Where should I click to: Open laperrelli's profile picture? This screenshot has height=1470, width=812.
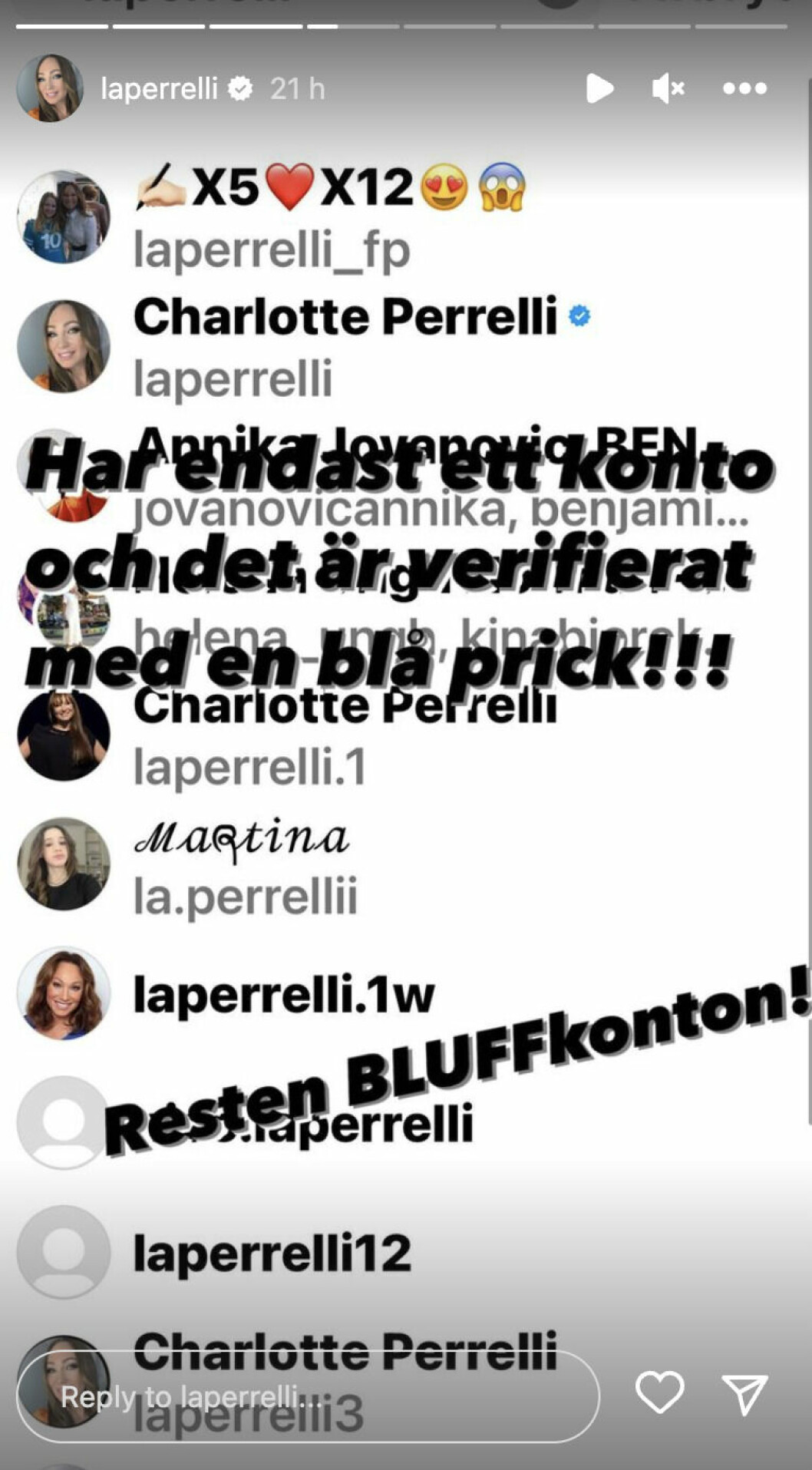coord(50,88)
